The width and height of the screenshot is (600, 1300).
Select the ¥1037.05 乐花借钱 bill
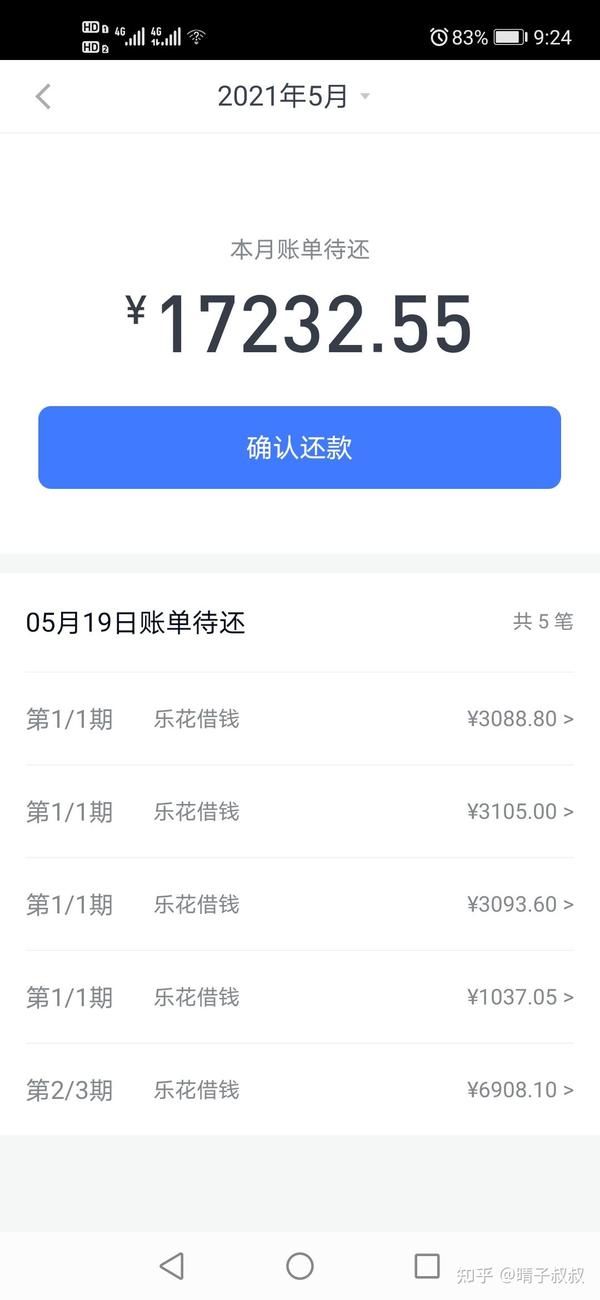pos(300,997)
